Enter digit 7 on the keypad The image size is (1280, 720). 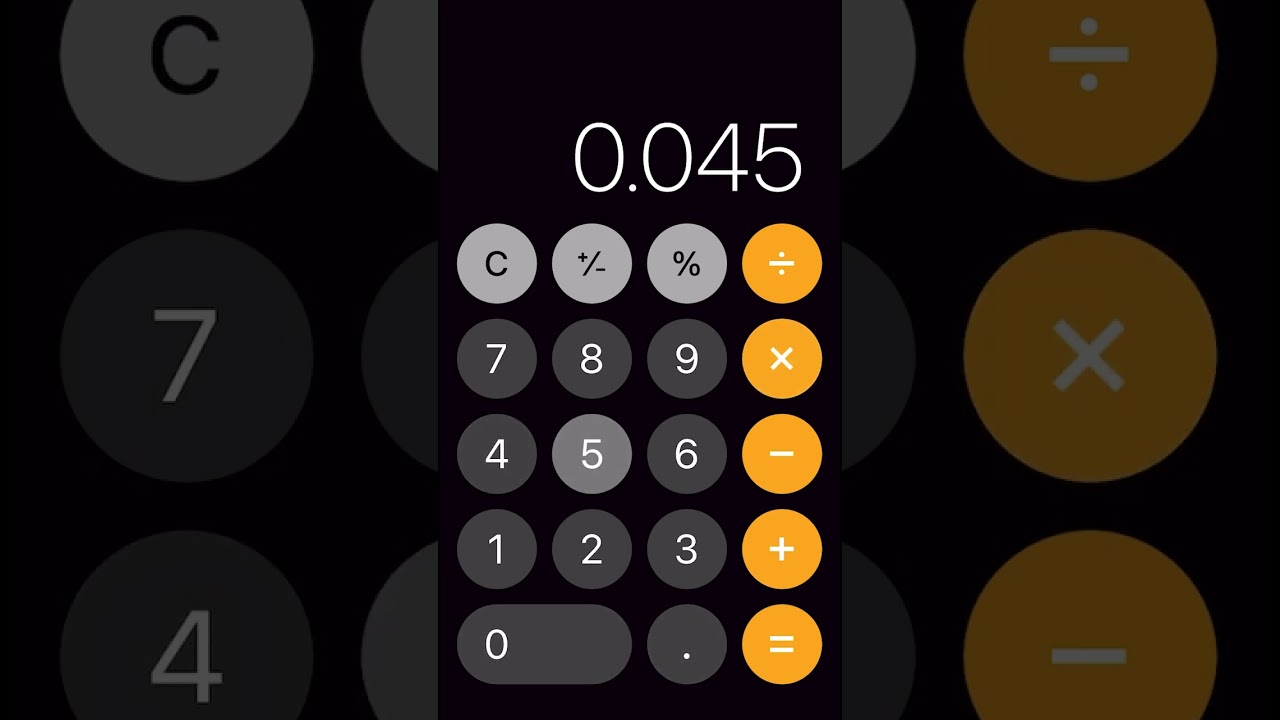click(496, 359)
